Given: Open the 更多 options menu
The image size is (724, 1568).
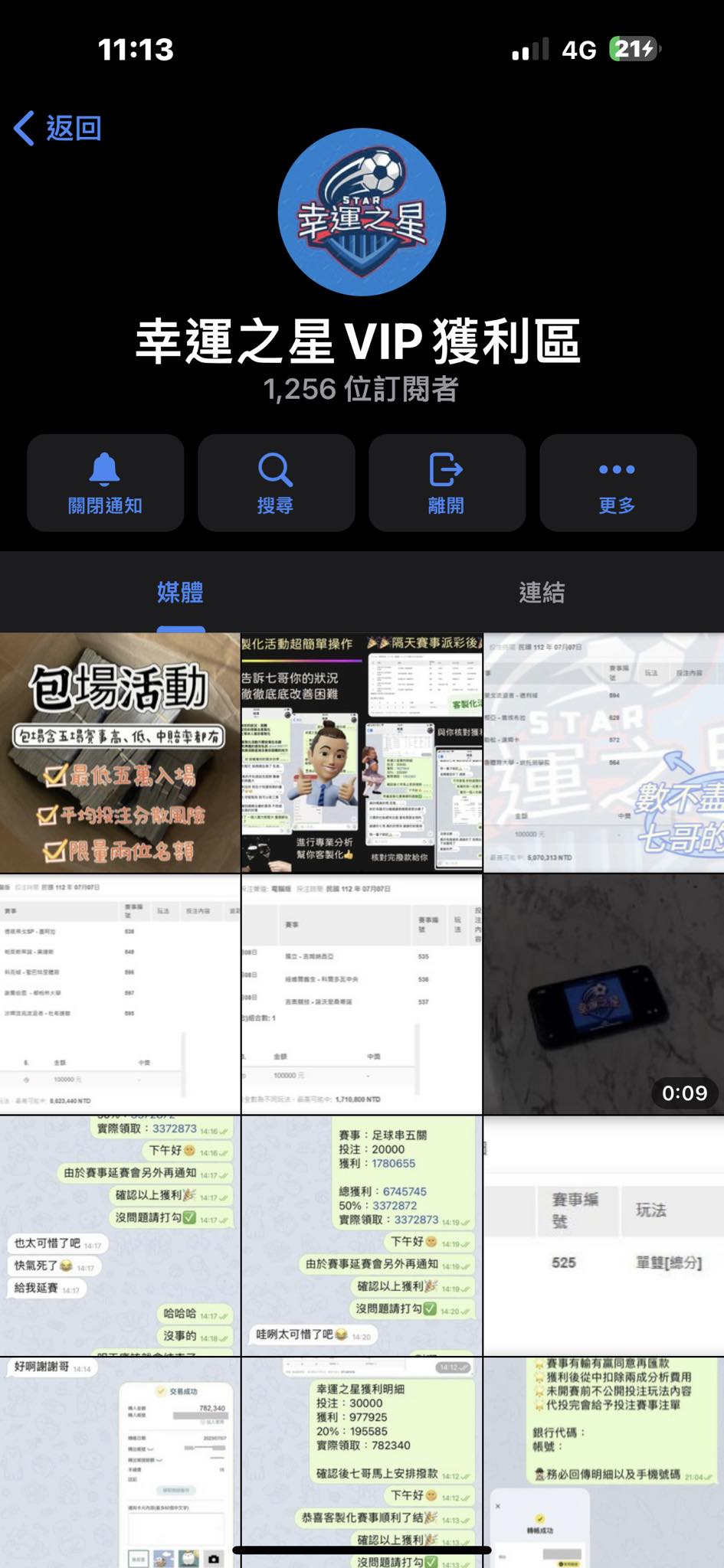Looking at the screenshot, I should tap(618, 483).
